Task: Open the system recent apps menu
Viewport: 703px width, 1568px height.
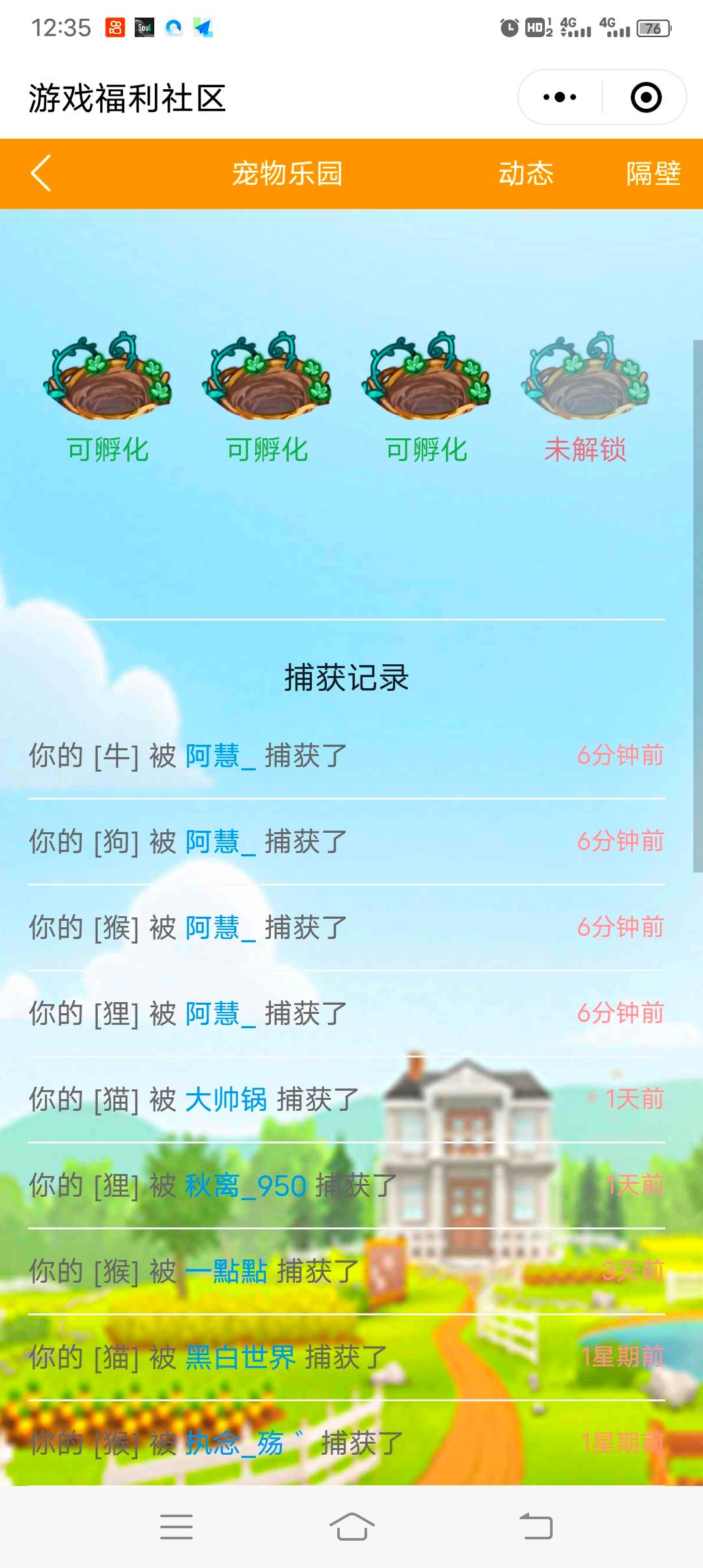Action: coord(176,1527)
